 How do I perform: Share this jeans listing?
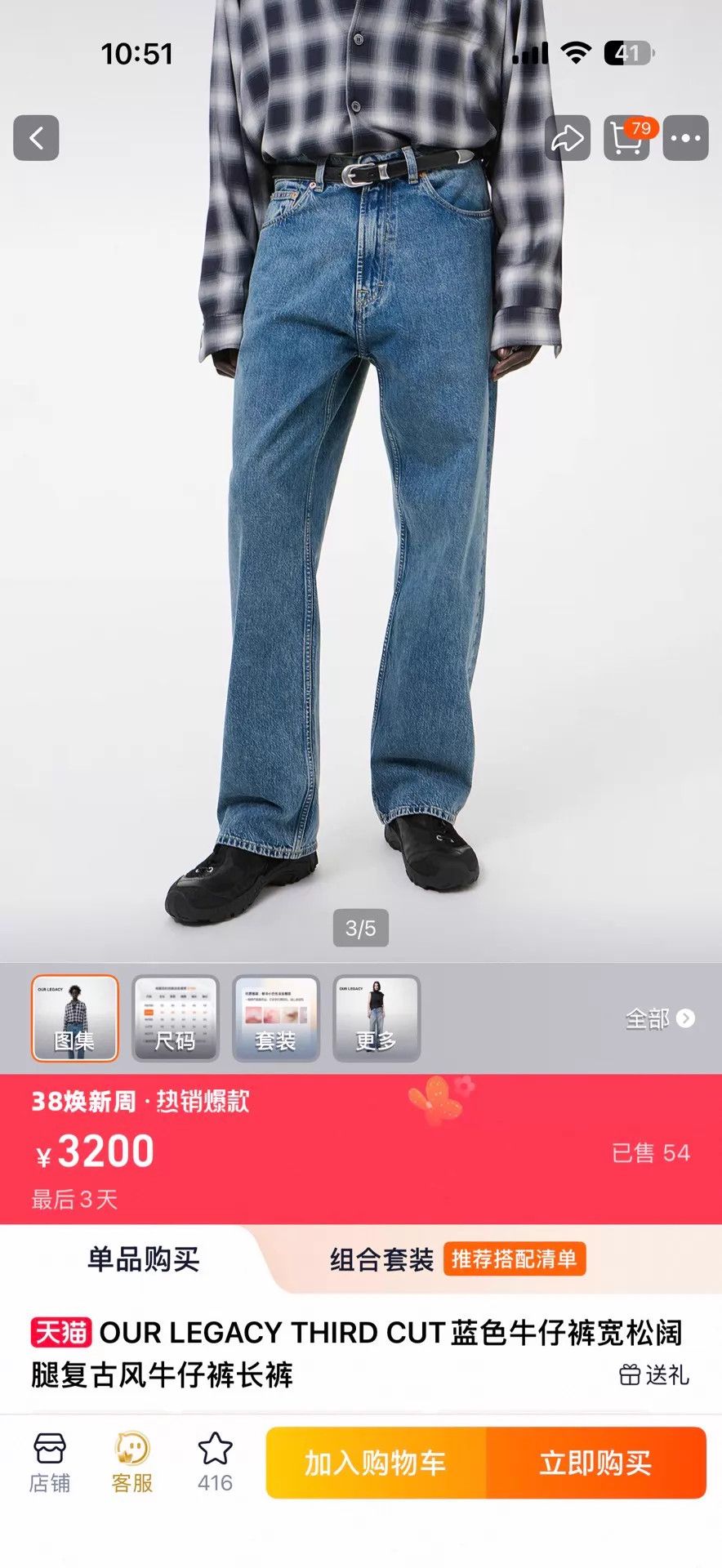(x=568, y=138)
